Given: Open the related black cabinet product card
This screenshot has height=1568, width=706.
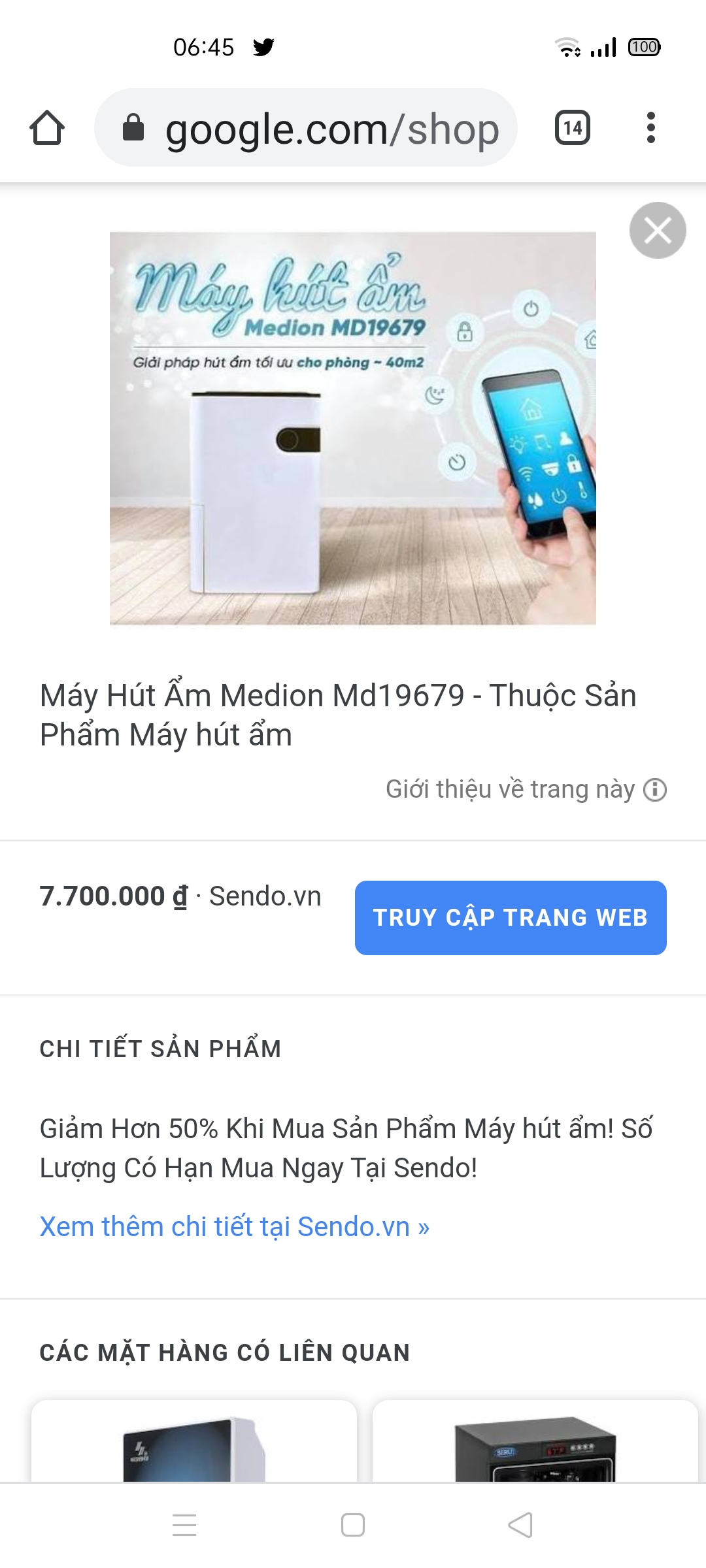Looking at the screenshot, I should point(535,1444).
